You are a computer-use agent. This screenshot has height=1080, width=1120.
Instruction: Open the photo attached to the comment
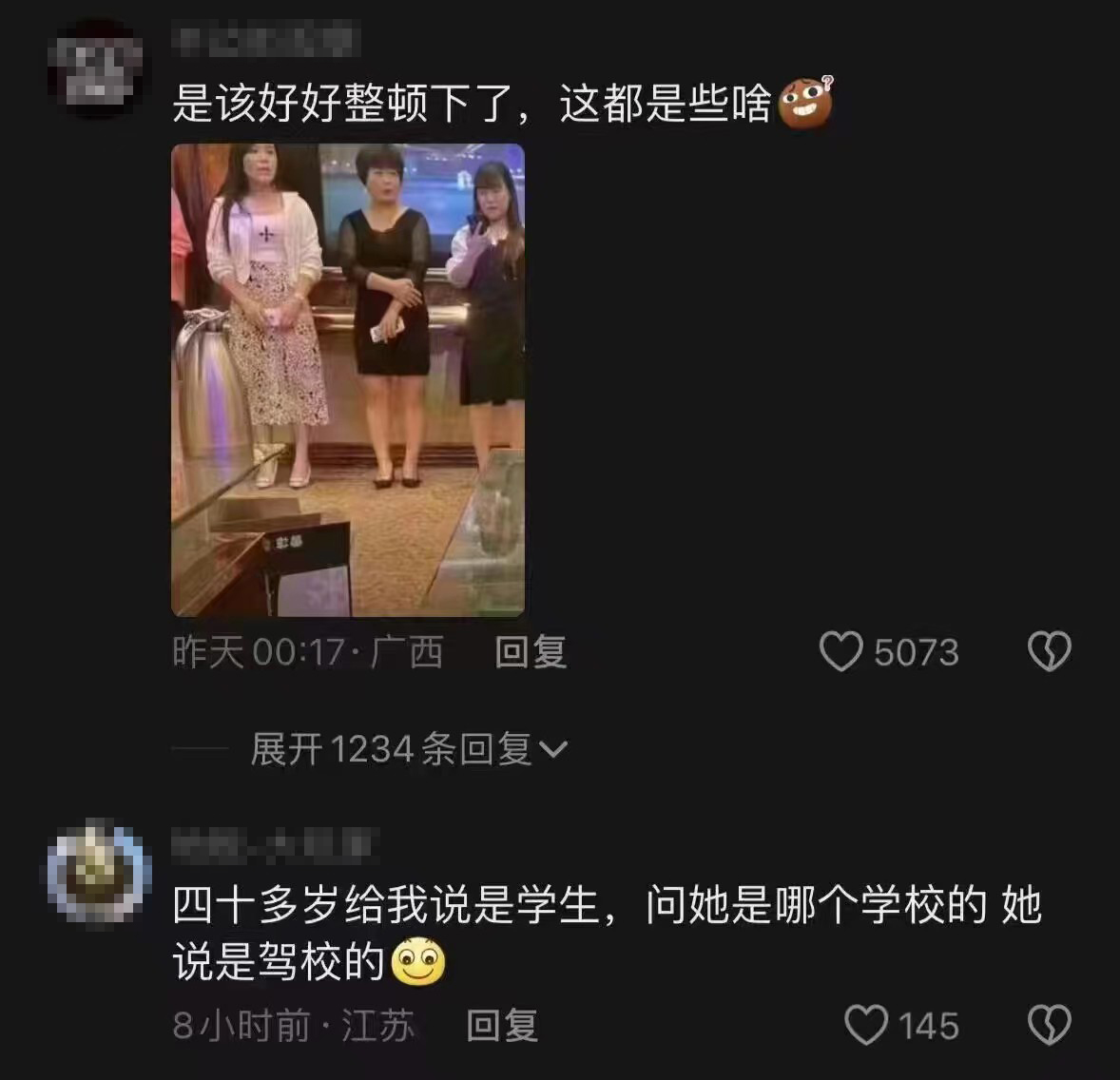point(348,380)
